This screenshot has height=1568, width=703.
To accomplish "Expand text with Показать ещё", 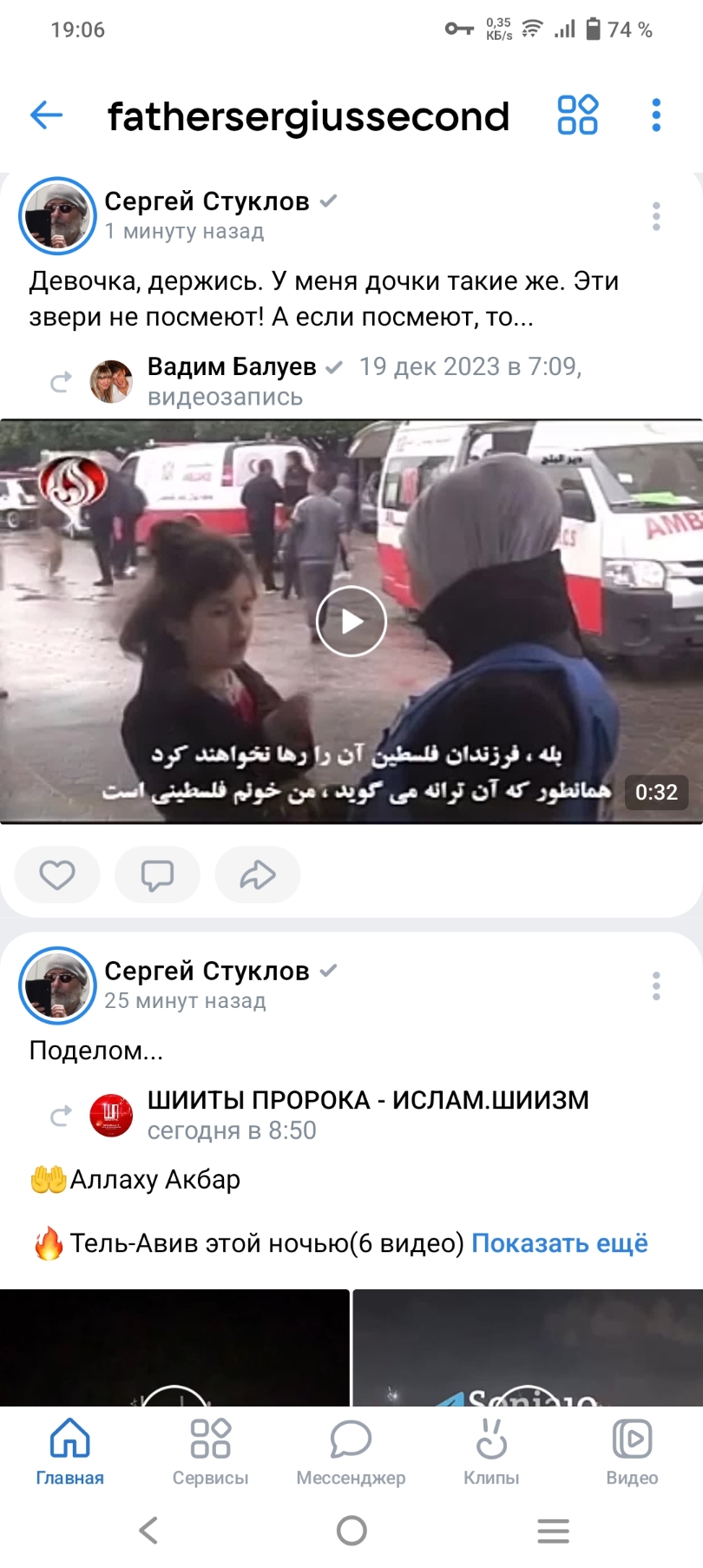I will 560,1243.
